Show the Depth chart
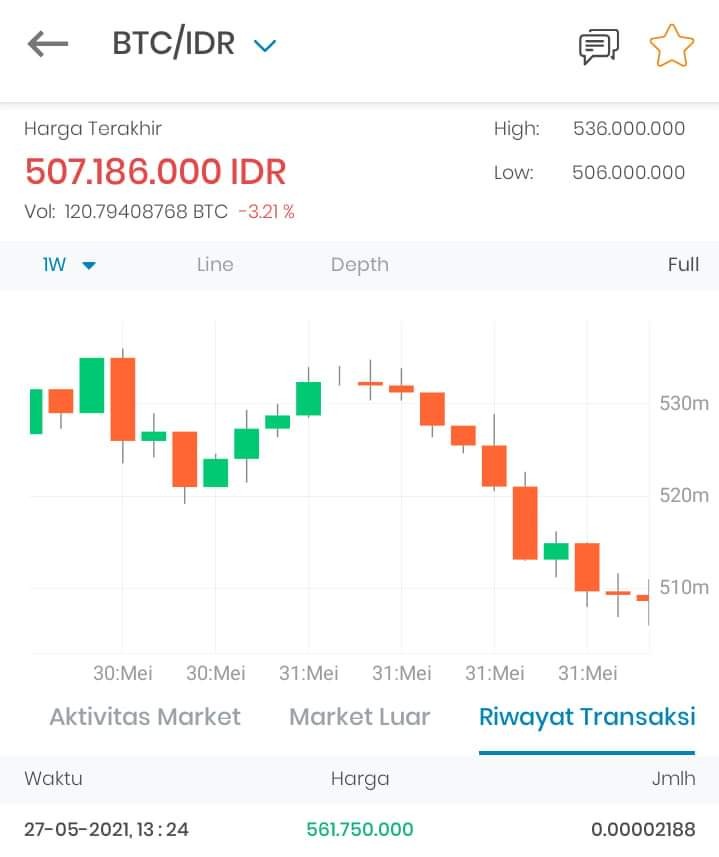The height and width of the screenshot is (857, 719). click(x=360, y=265)
